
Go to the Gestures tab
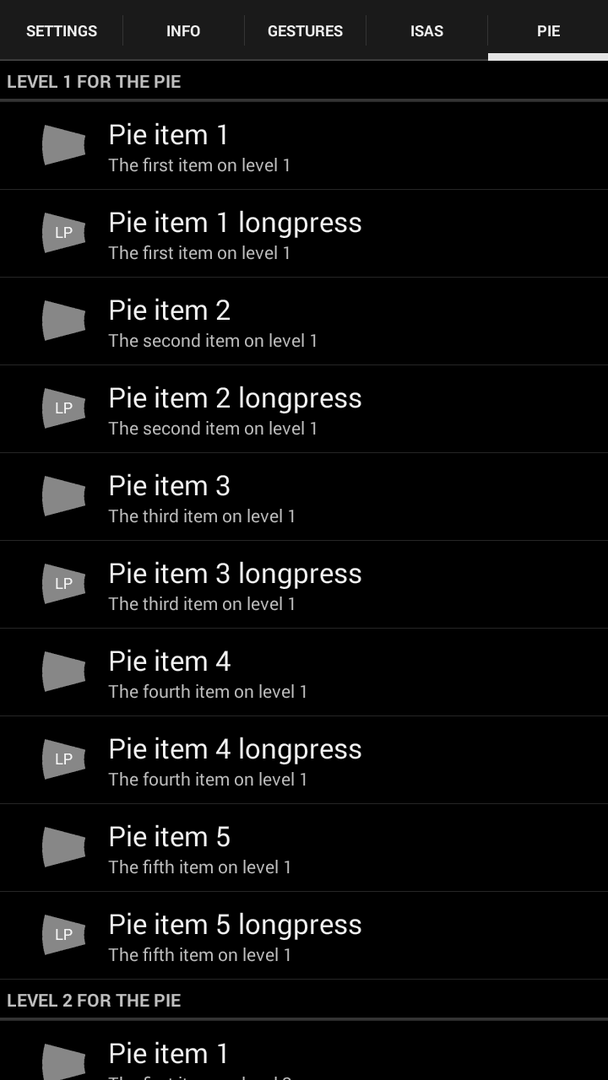305,30
